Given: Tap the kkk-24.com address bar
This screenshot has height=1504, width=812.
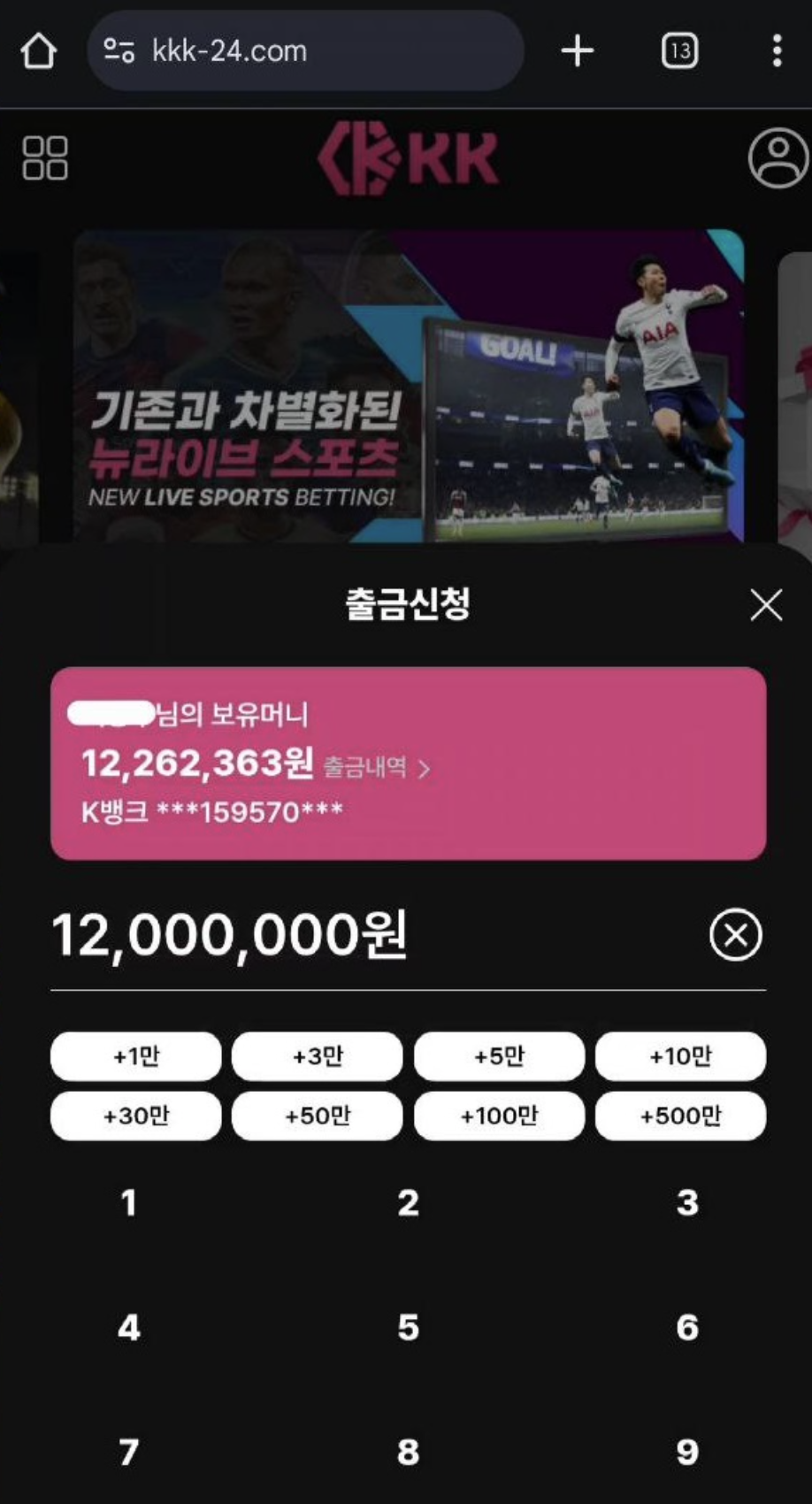Looking at the screenshot, I should pos(305,51).
